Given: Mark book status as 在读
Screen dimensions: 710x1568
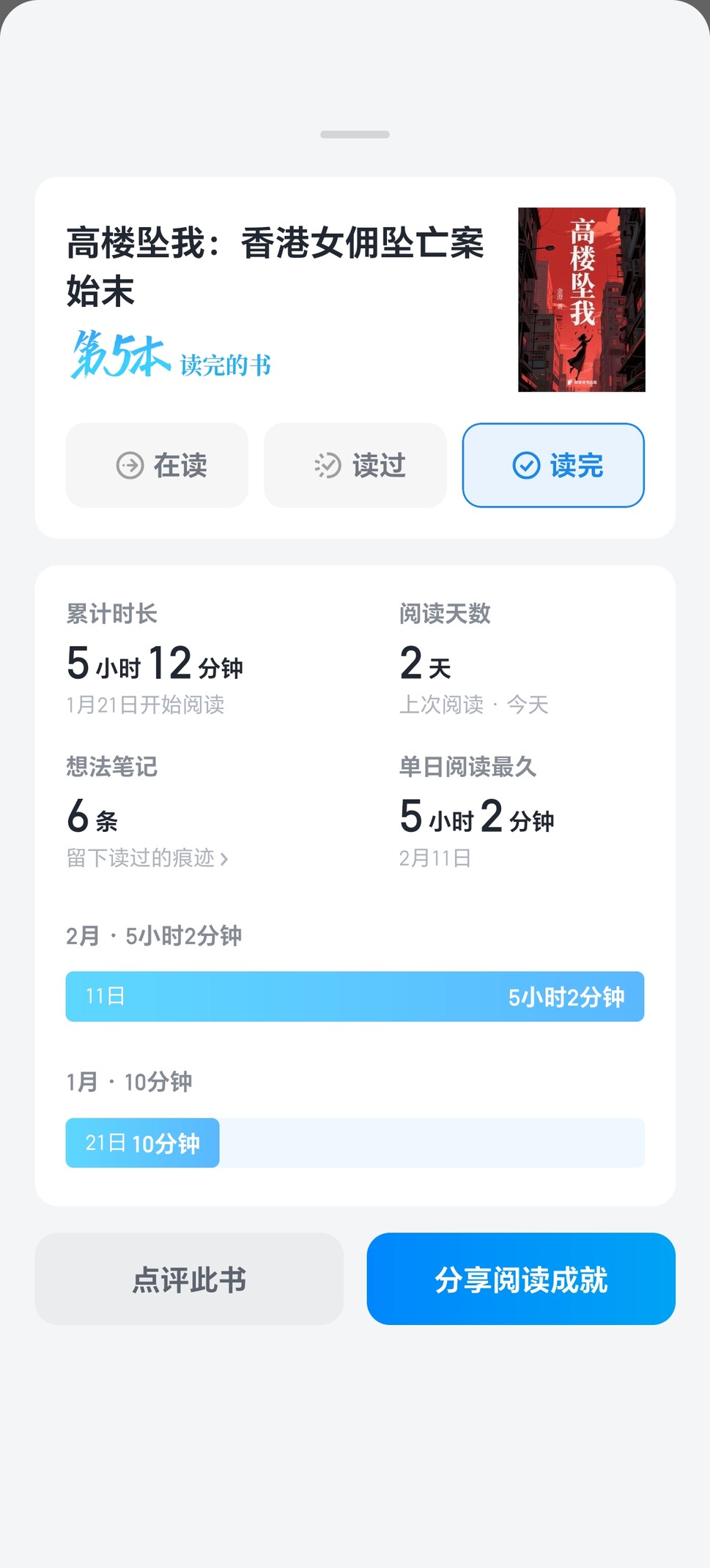Looking at the screenshot, I should click(x=157, y=465).
